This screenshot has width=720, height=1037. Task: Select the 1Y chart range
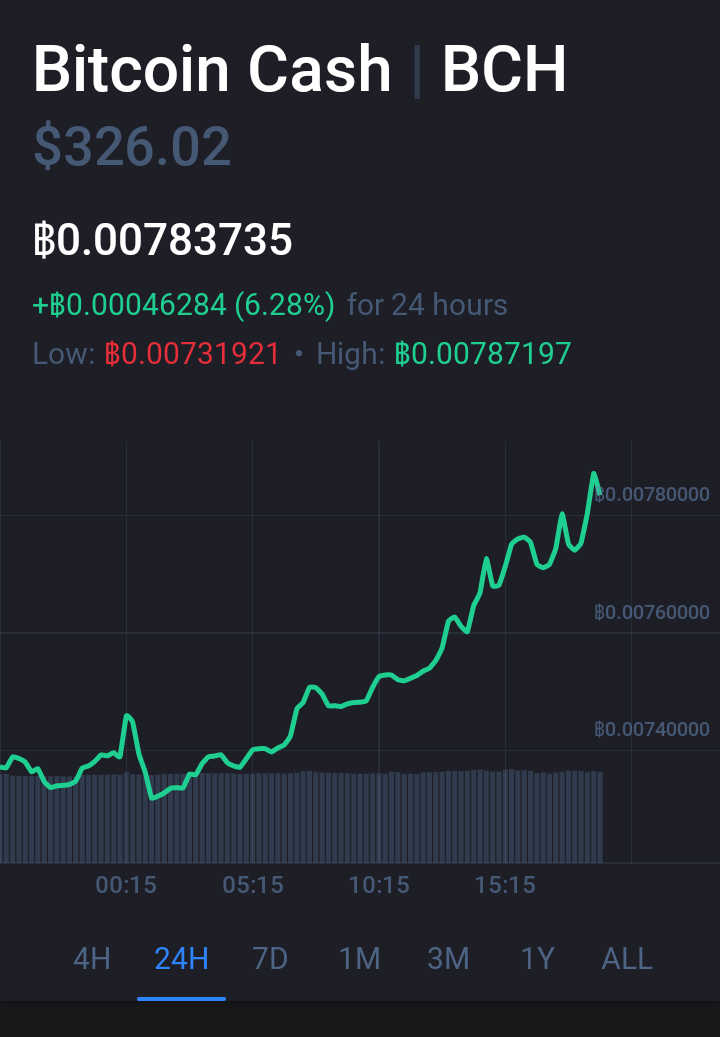click(538, 958)
